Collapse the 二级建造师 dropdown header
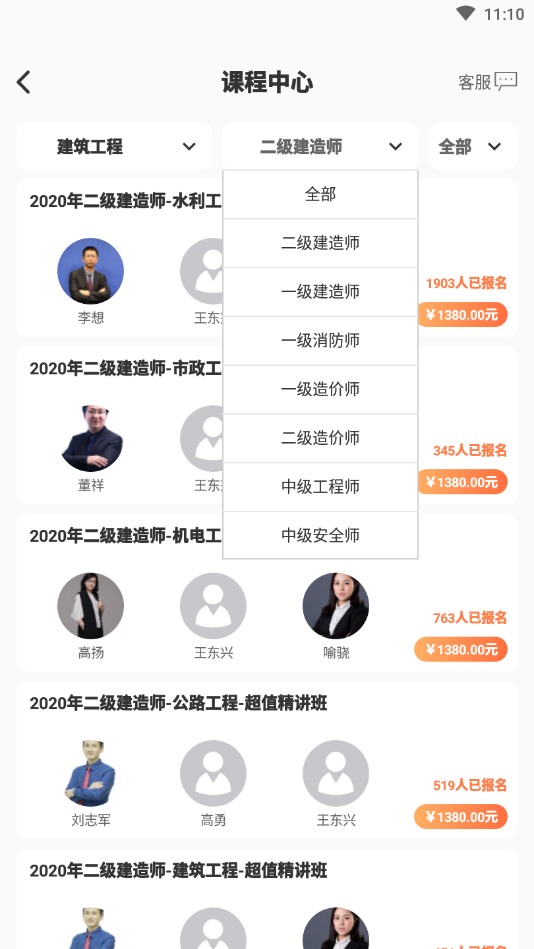The height and width of the screenshot is (949, 534). point(320,146)
